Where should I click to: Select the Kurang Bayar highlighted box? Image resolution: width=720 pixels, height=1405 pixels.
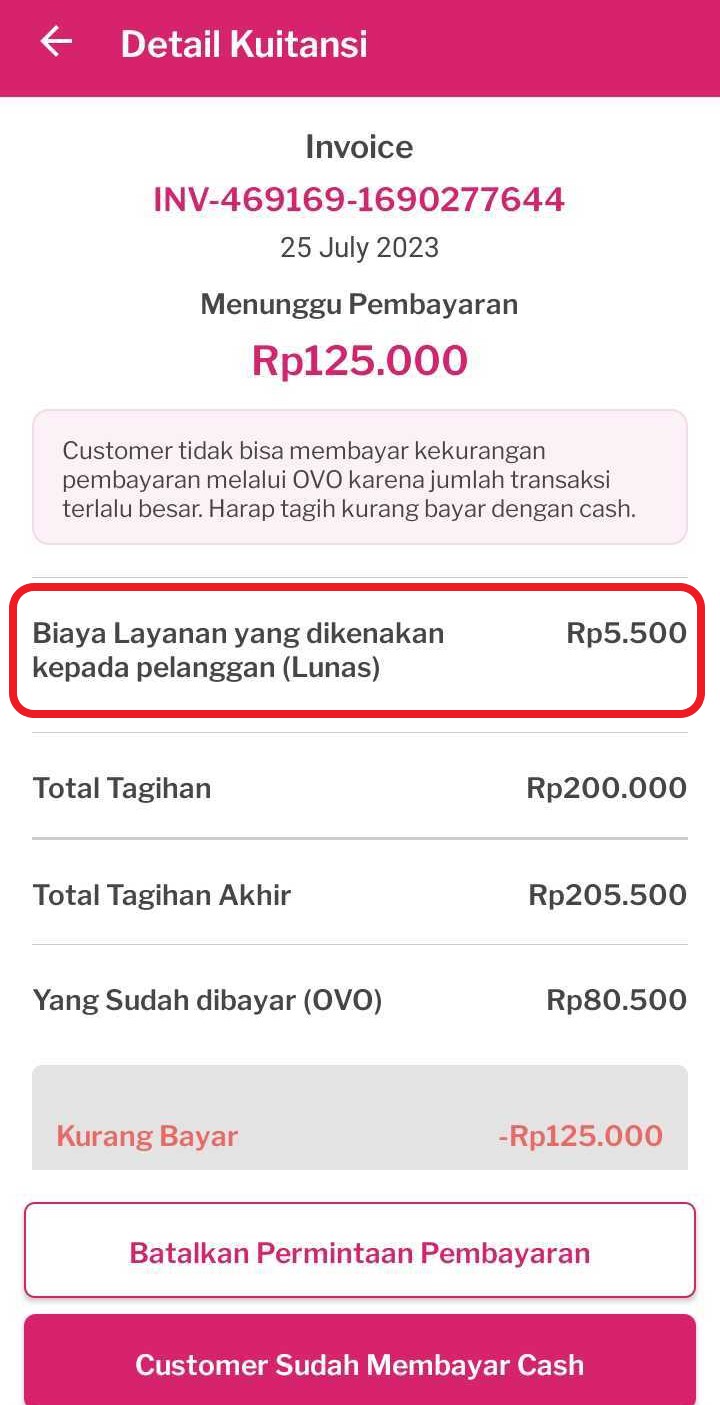coord(359,1117)
